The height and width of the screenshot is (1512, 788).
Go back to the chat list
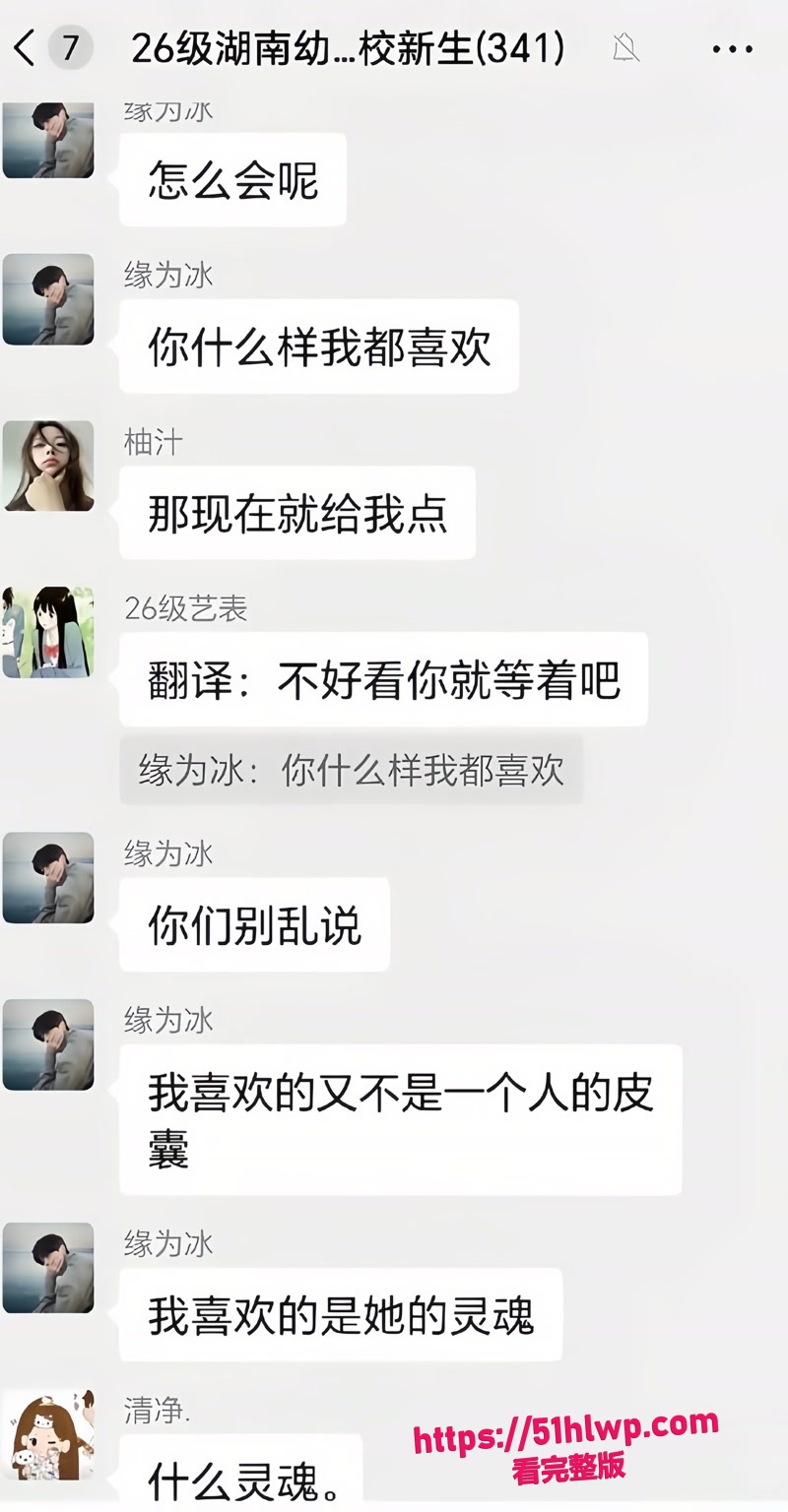25,48
